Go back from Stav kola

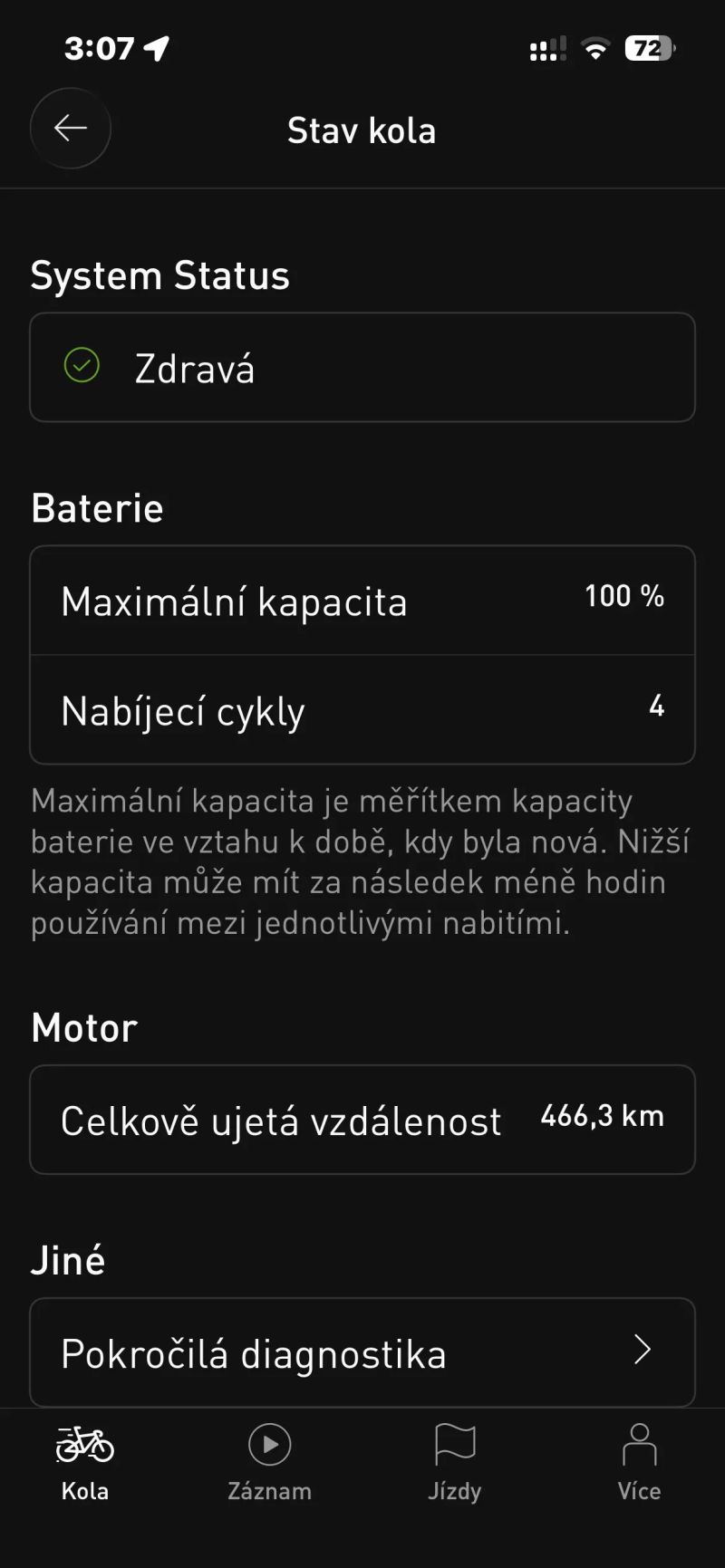[x=71, y=129]
